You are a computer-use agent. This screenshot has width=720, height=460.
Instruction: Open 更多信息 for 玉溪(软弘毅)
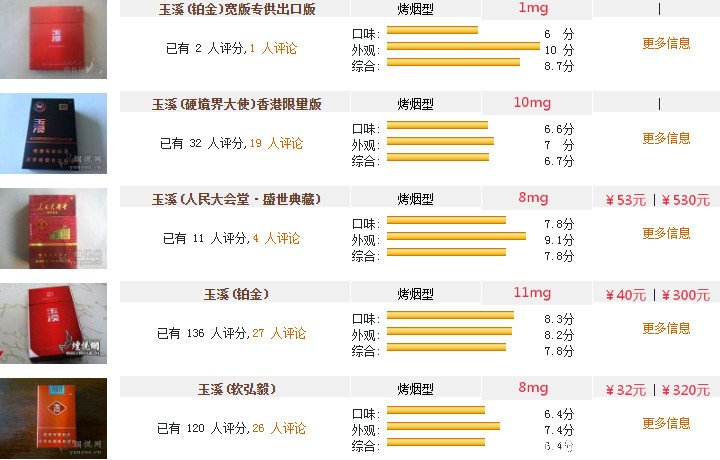coord(666,423)
